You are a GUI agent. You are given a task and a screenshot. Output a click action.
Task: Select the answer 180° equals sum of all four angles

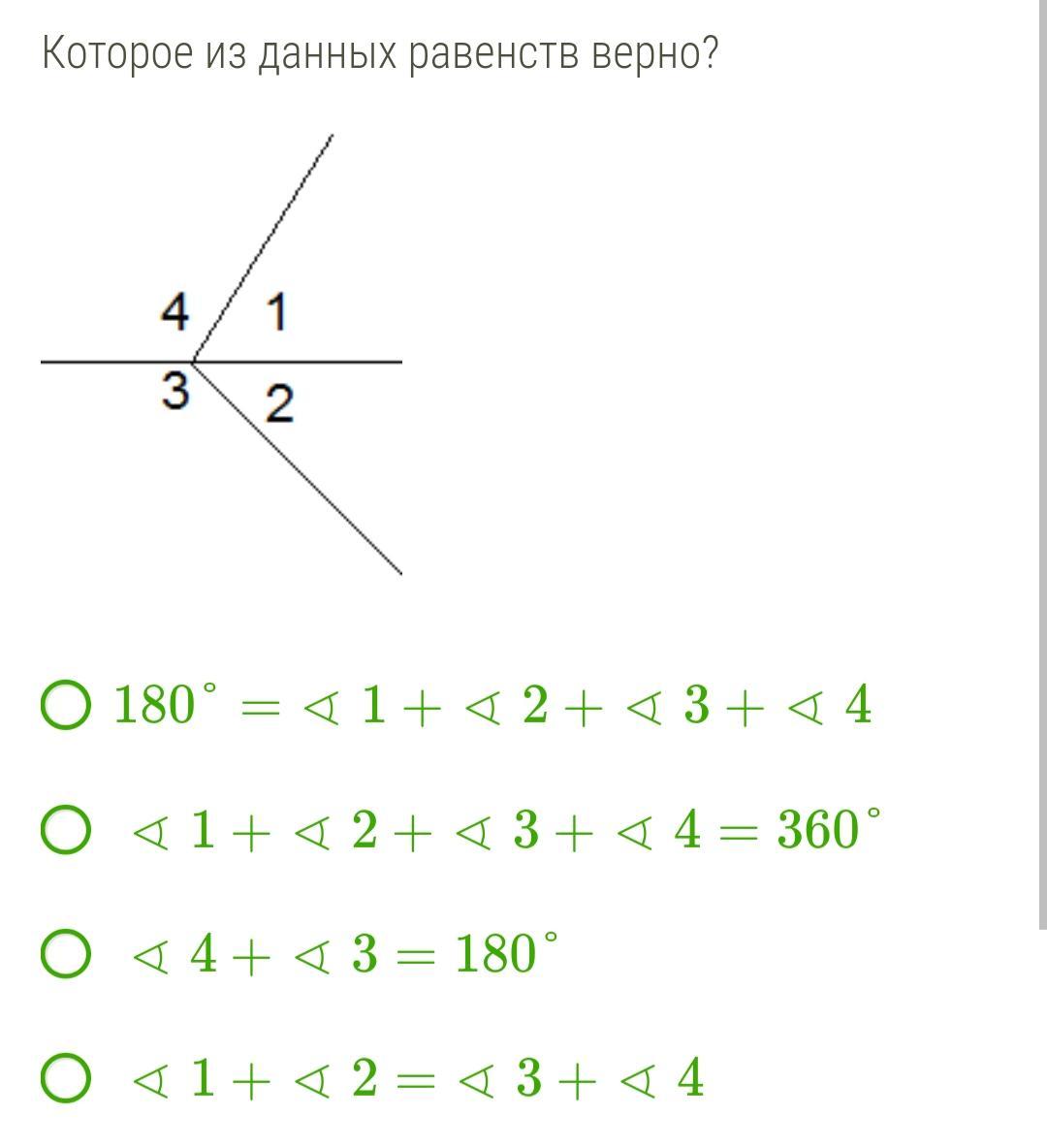pyautogui.click(x=66, y=706)
